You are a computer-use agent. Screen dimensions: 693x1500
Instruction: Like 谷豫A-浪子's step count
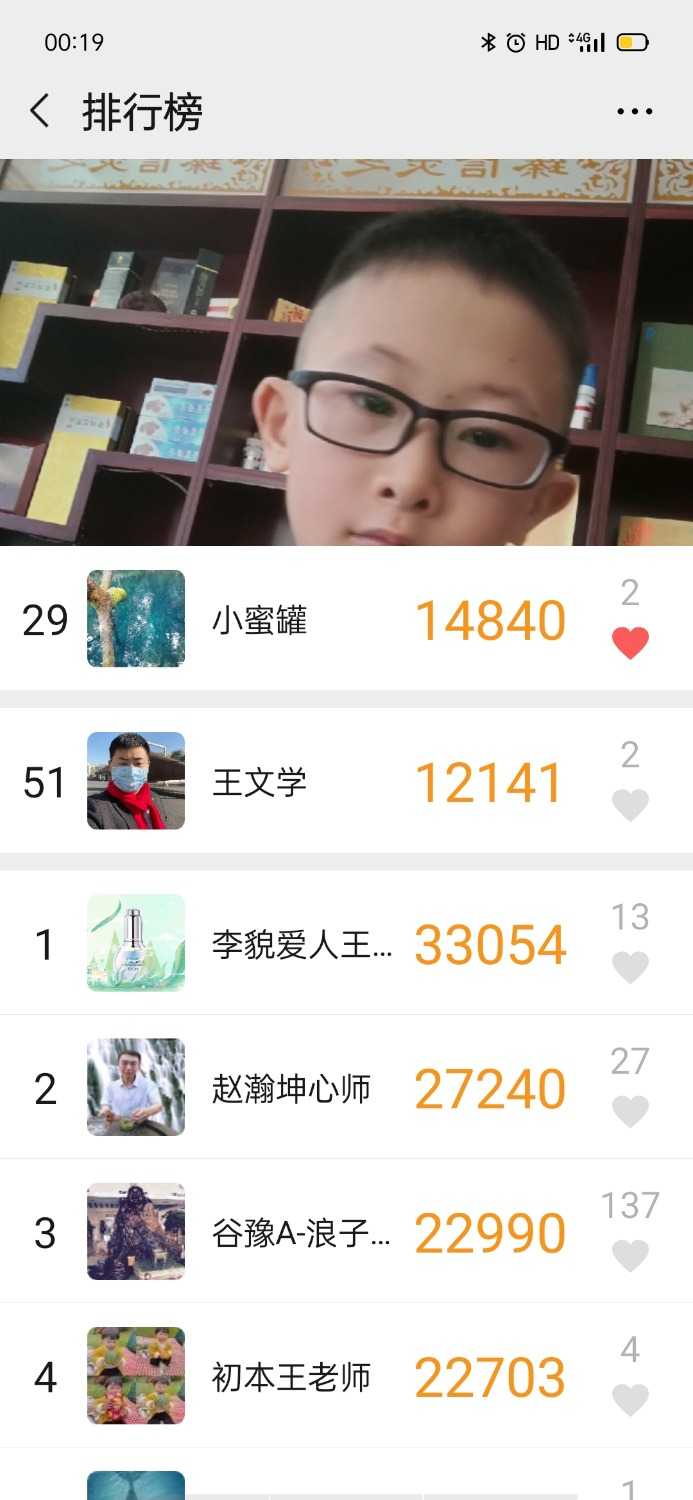click(630, 1255)
